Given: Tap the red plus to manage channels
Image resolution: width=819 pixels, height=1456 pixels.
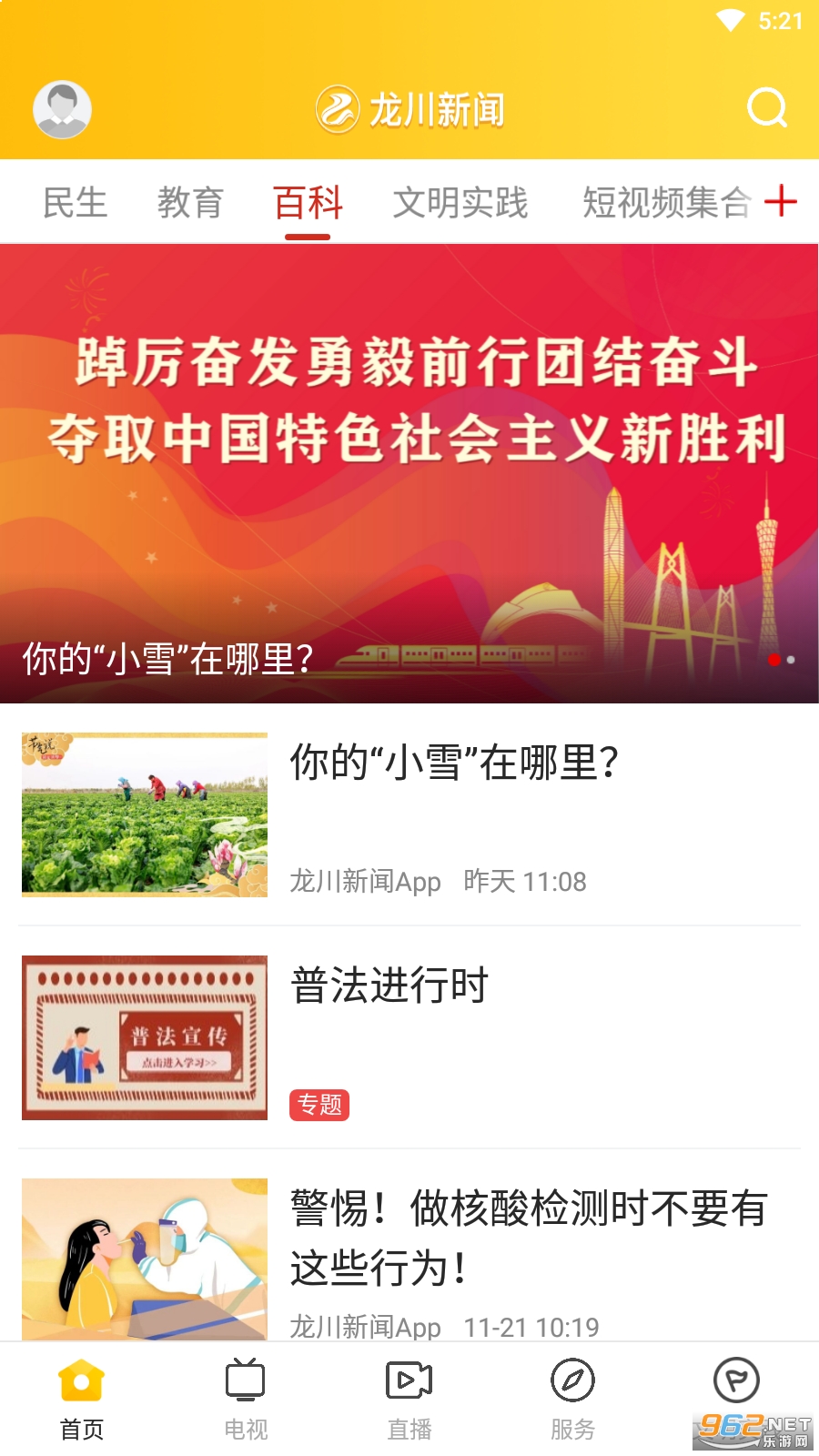Looking at the screenshot, I should point(781,201).
